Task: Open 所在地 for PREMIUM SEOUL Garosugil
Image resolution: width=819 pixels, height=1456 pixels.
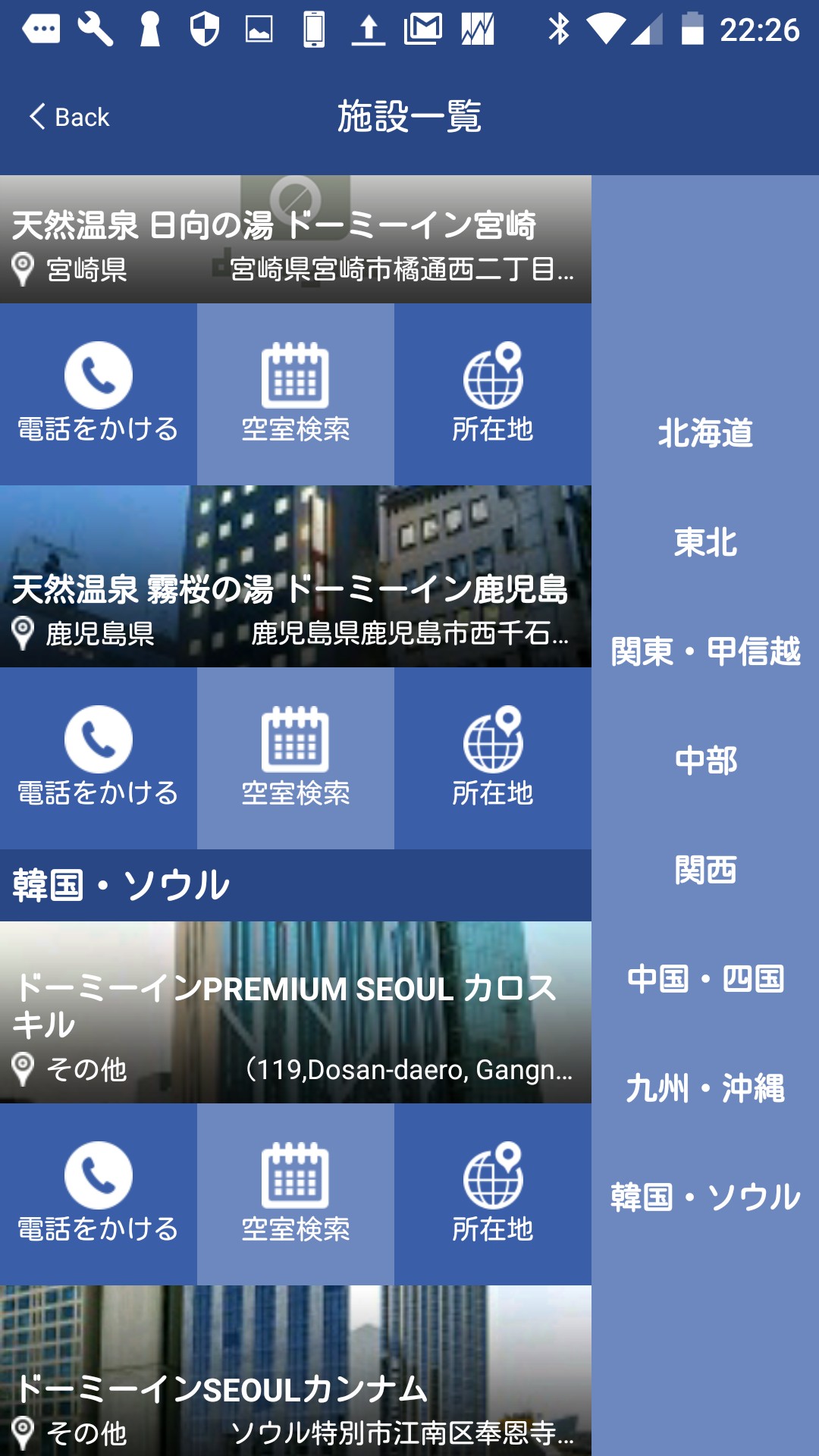Action: pyautogui.click(x=492, y=1194)
